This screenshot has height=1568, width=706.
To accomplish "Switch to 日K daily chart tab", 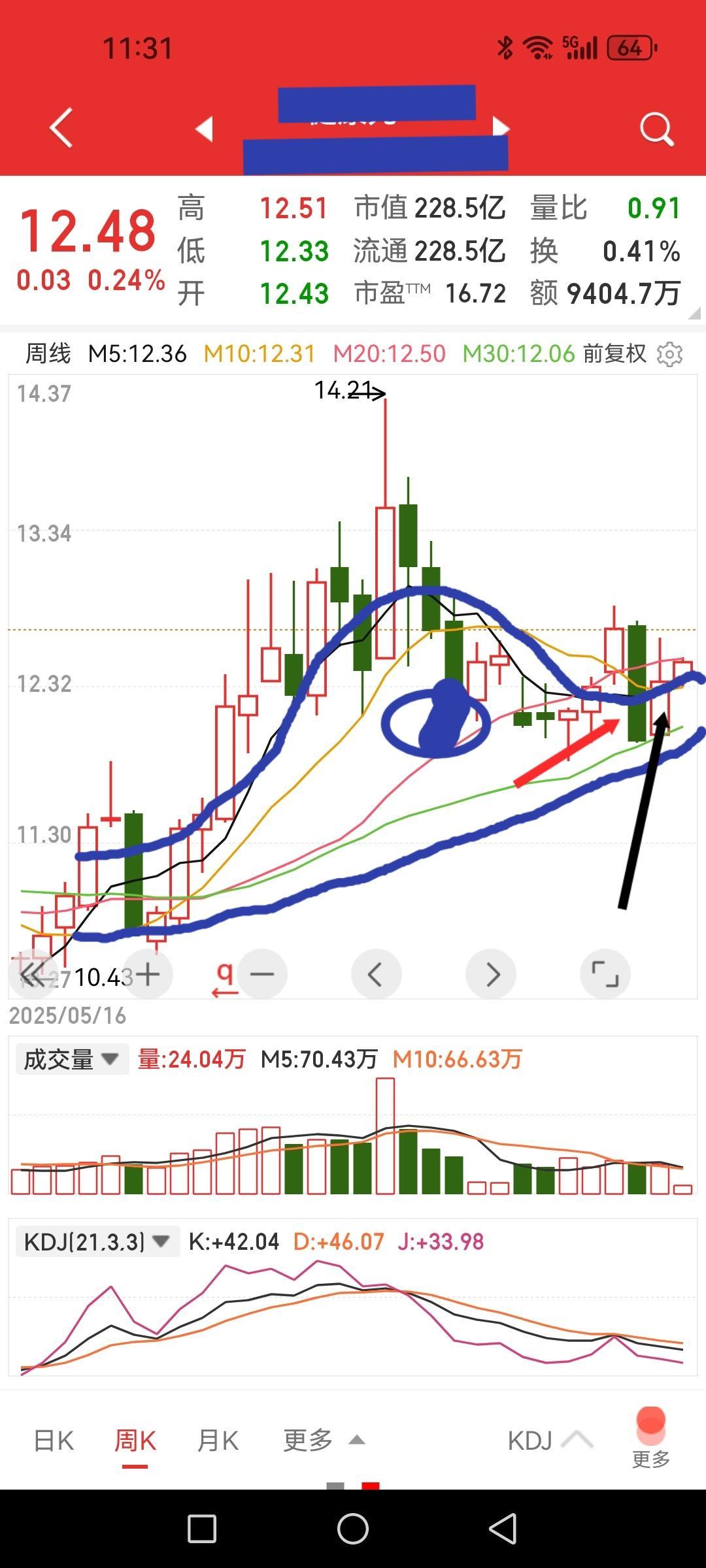I will pos(52,1439).
